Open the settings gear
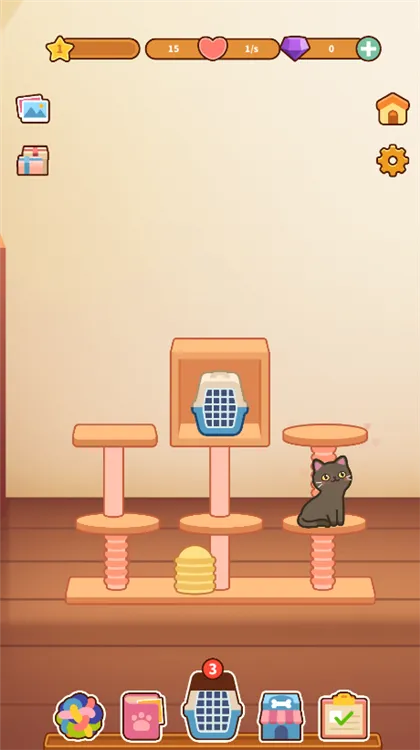 (392, 161)
